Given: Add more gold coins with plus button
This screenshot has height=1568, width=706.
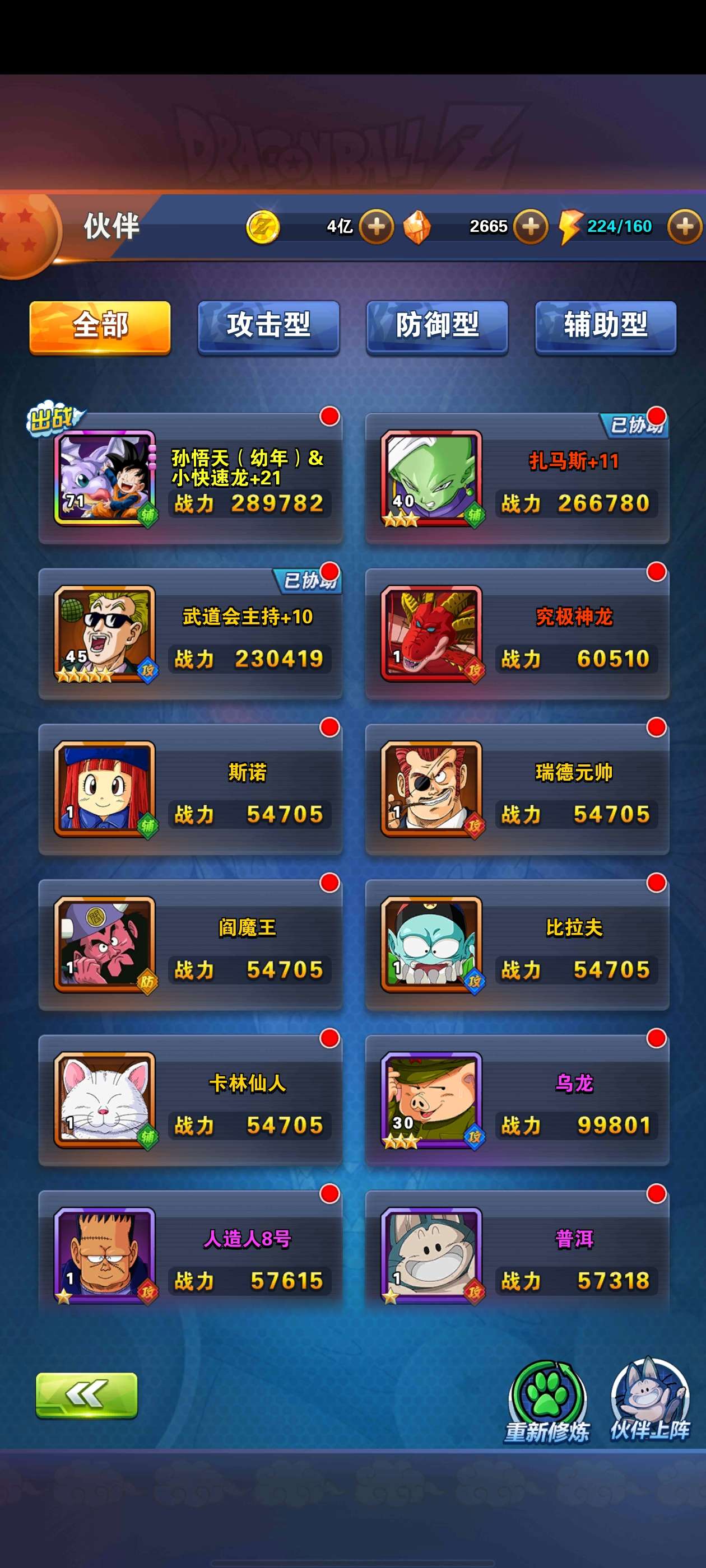Looking at the screenshot, I should pos(377,226).
